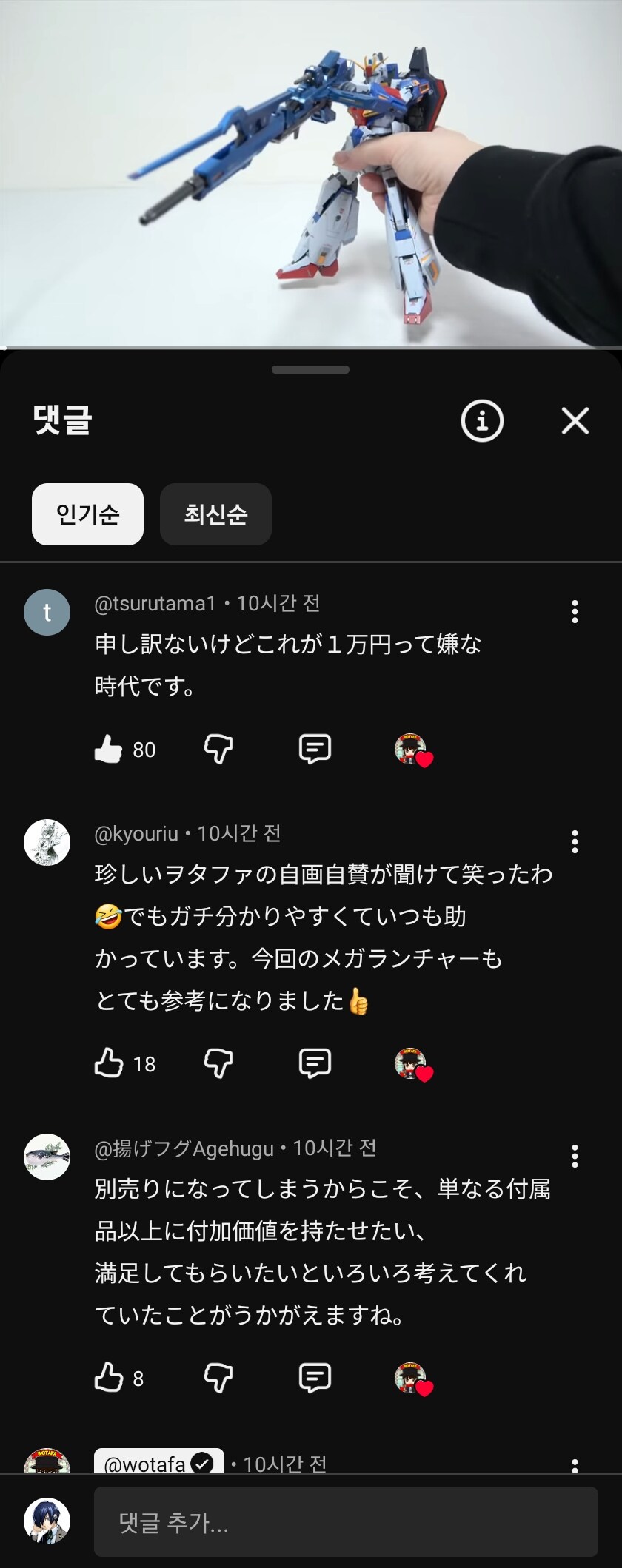Tap the 댓글 추가 comment field

coord(346,1522)
